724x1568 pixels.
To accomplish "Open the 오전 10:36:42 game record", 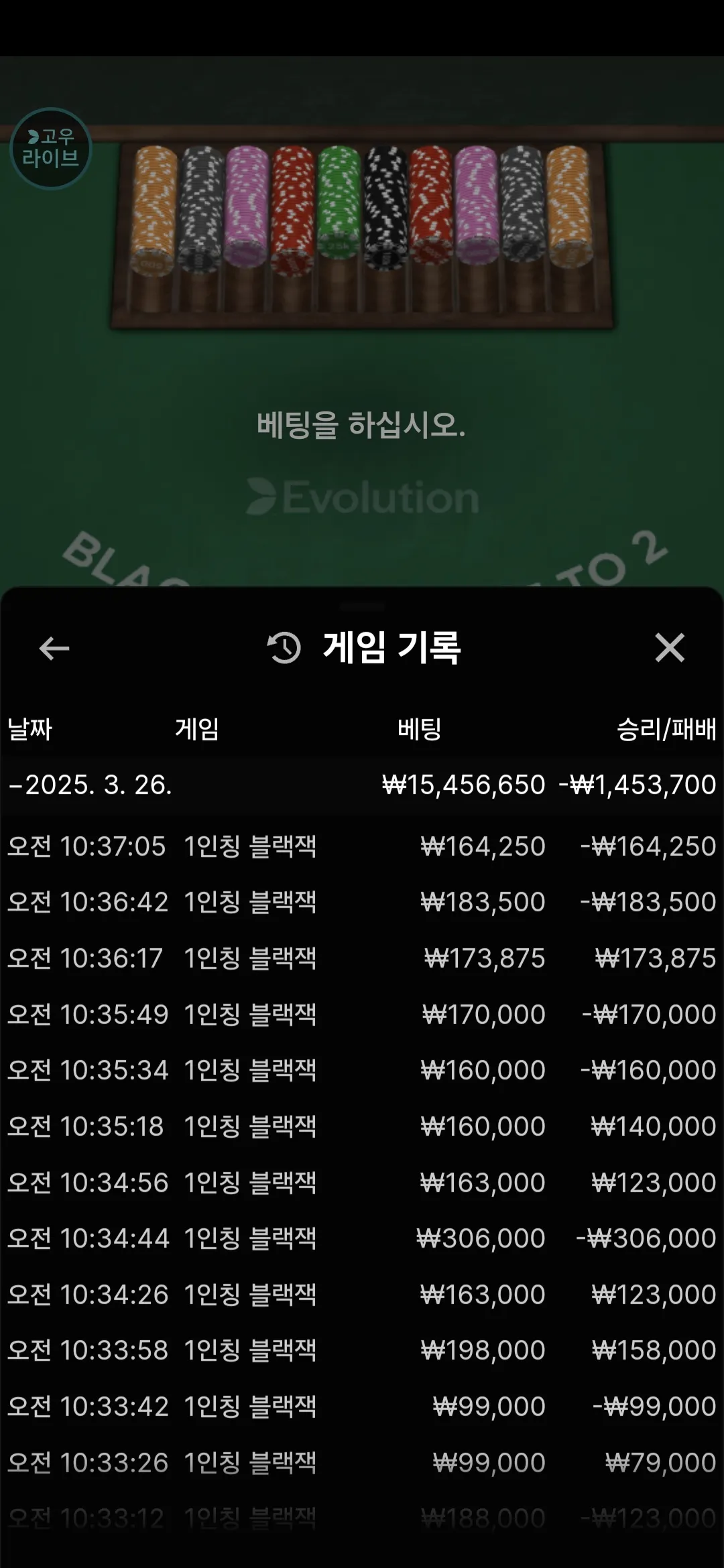I will click(362, 902).
